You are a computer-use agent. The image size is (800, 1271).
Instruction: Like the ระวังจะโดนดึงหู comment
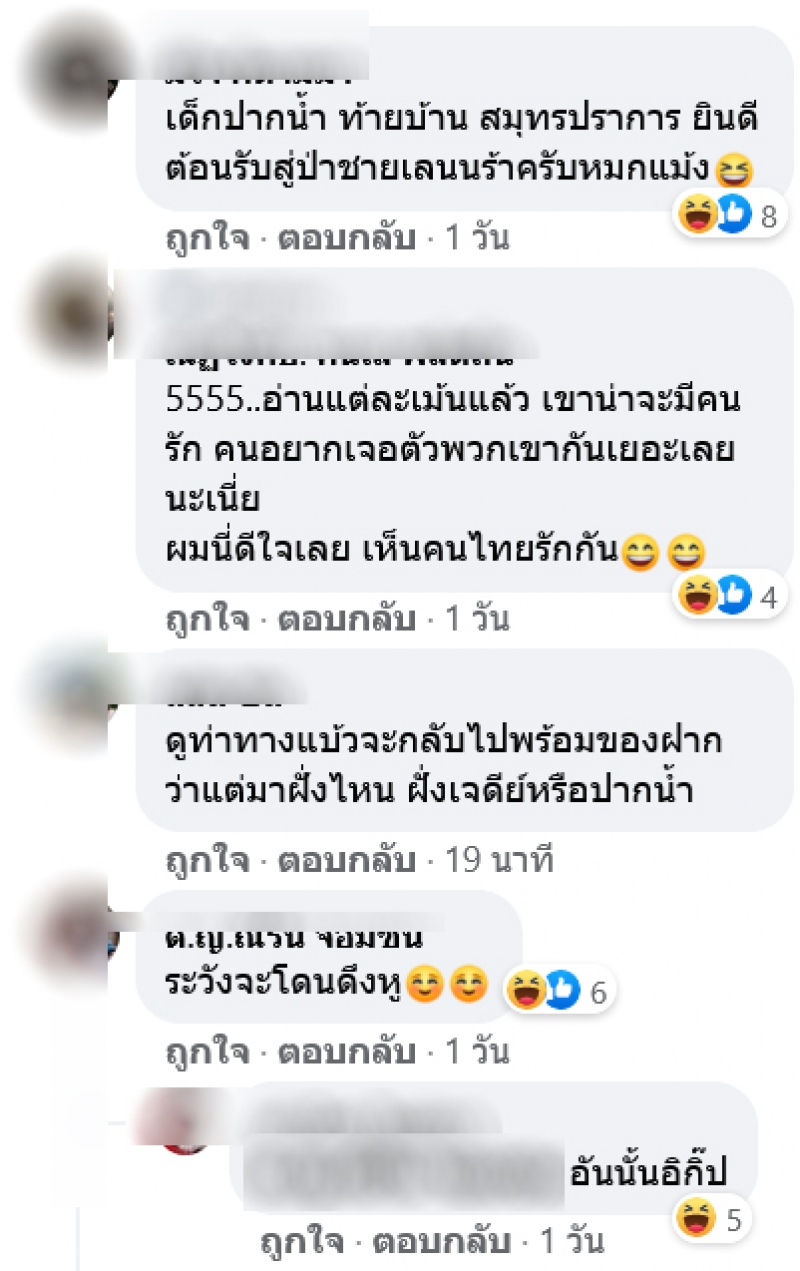coord(207,1051)
